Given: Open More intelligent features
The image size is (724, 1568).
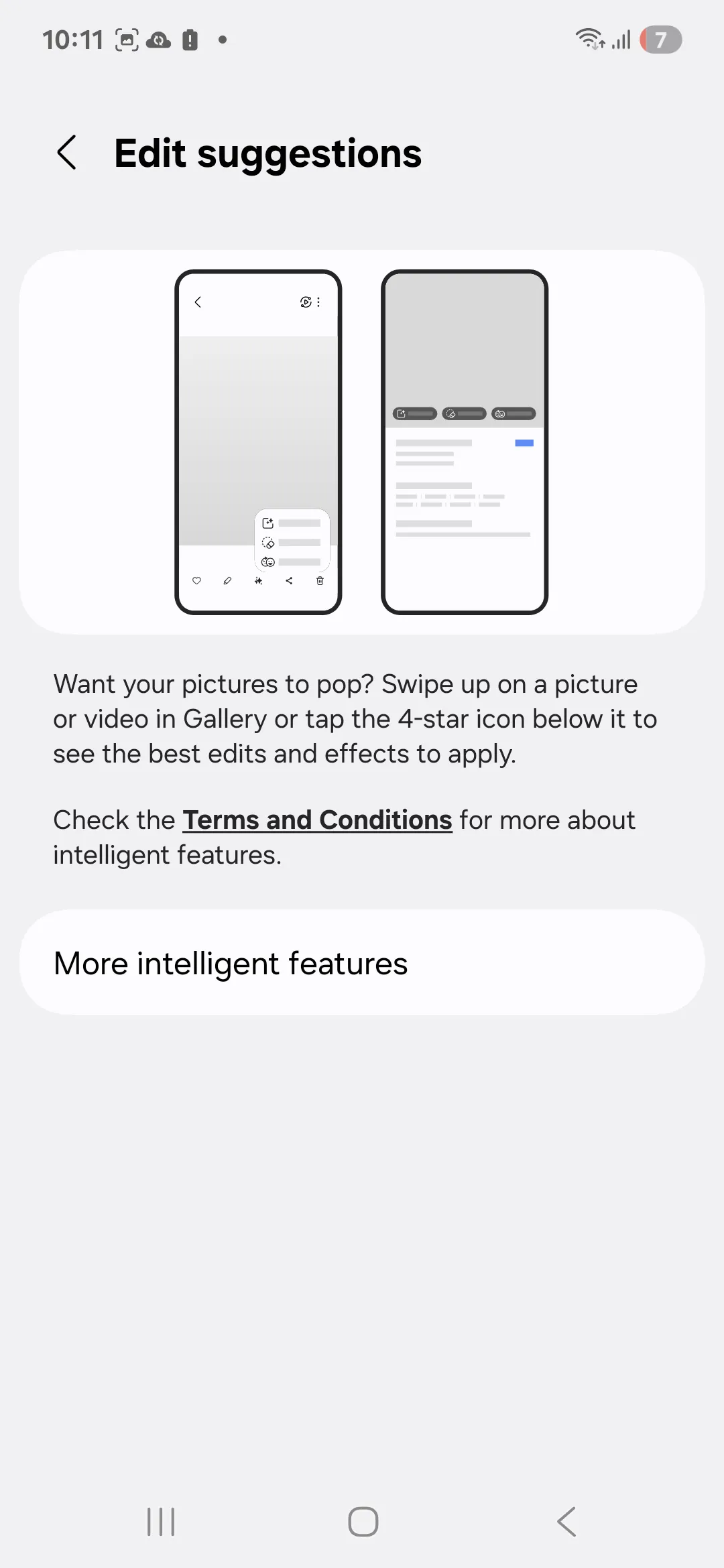Looking at the screenshot, I should coord(362,963).
